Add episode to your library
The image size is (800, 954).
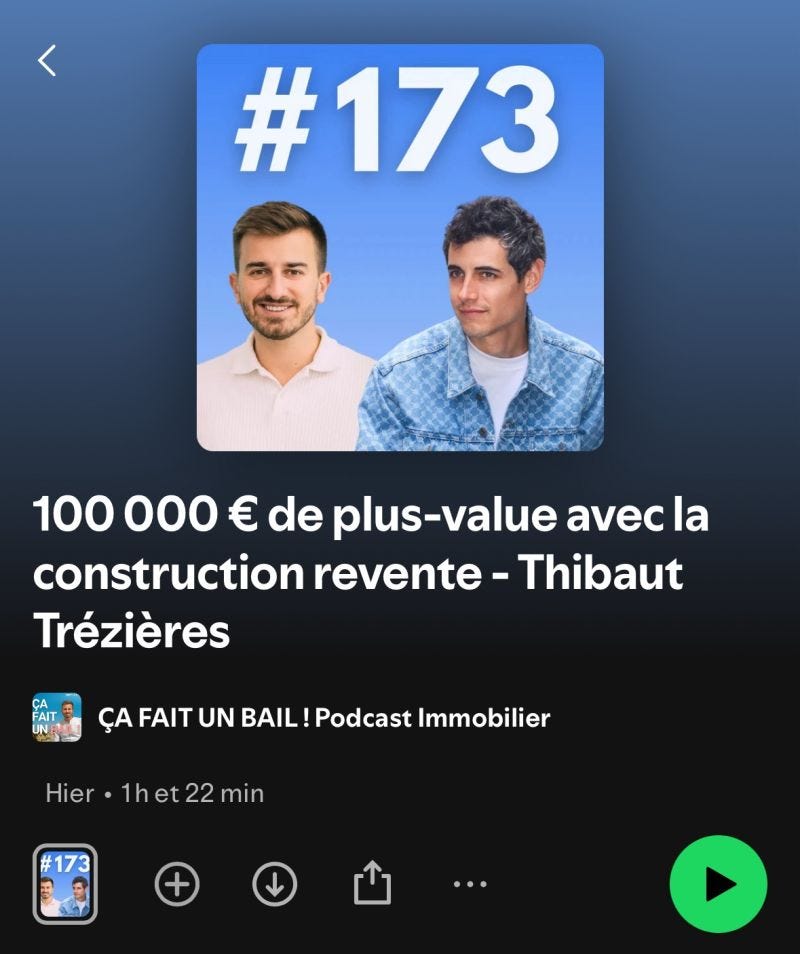point(177,884)
